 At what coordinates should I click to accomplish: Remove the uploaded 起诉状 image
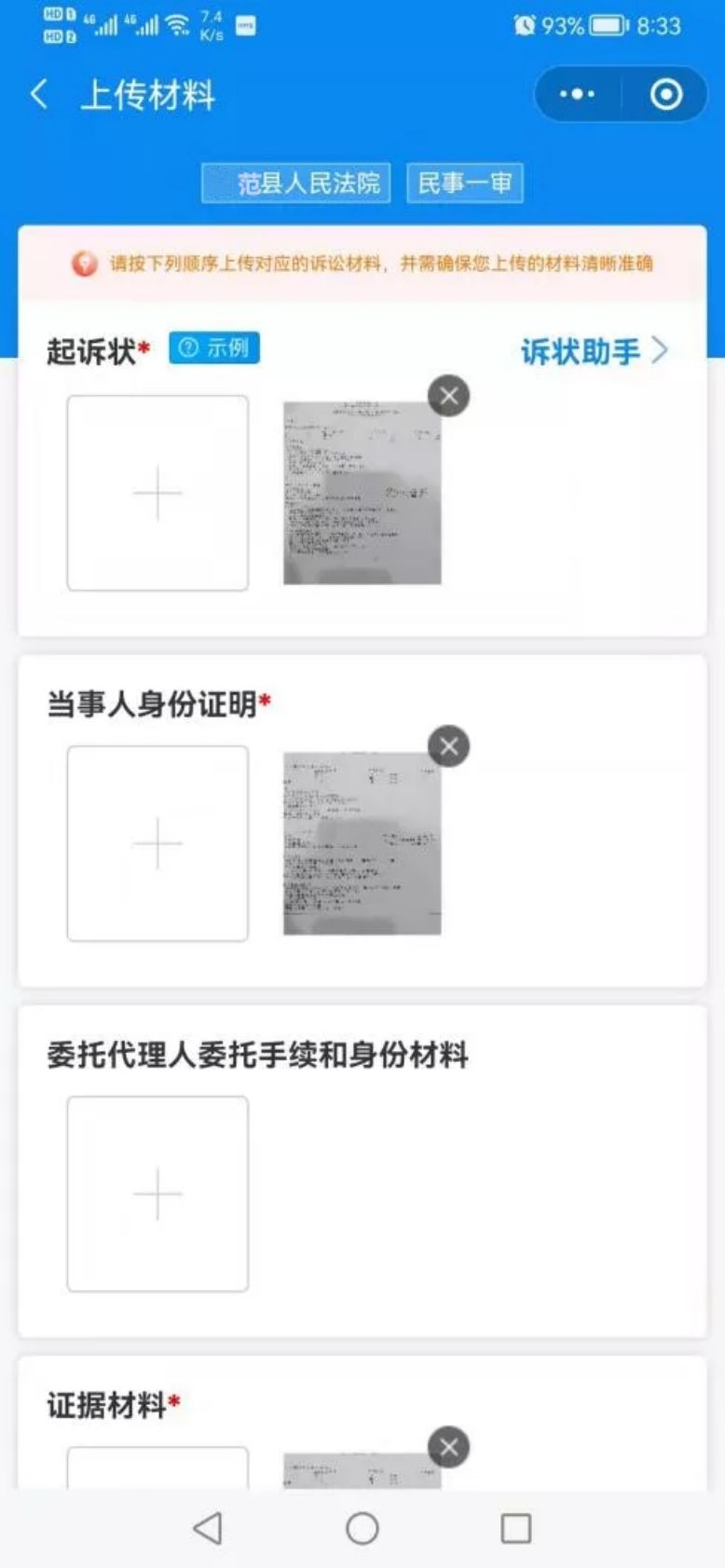pos(448,396)
